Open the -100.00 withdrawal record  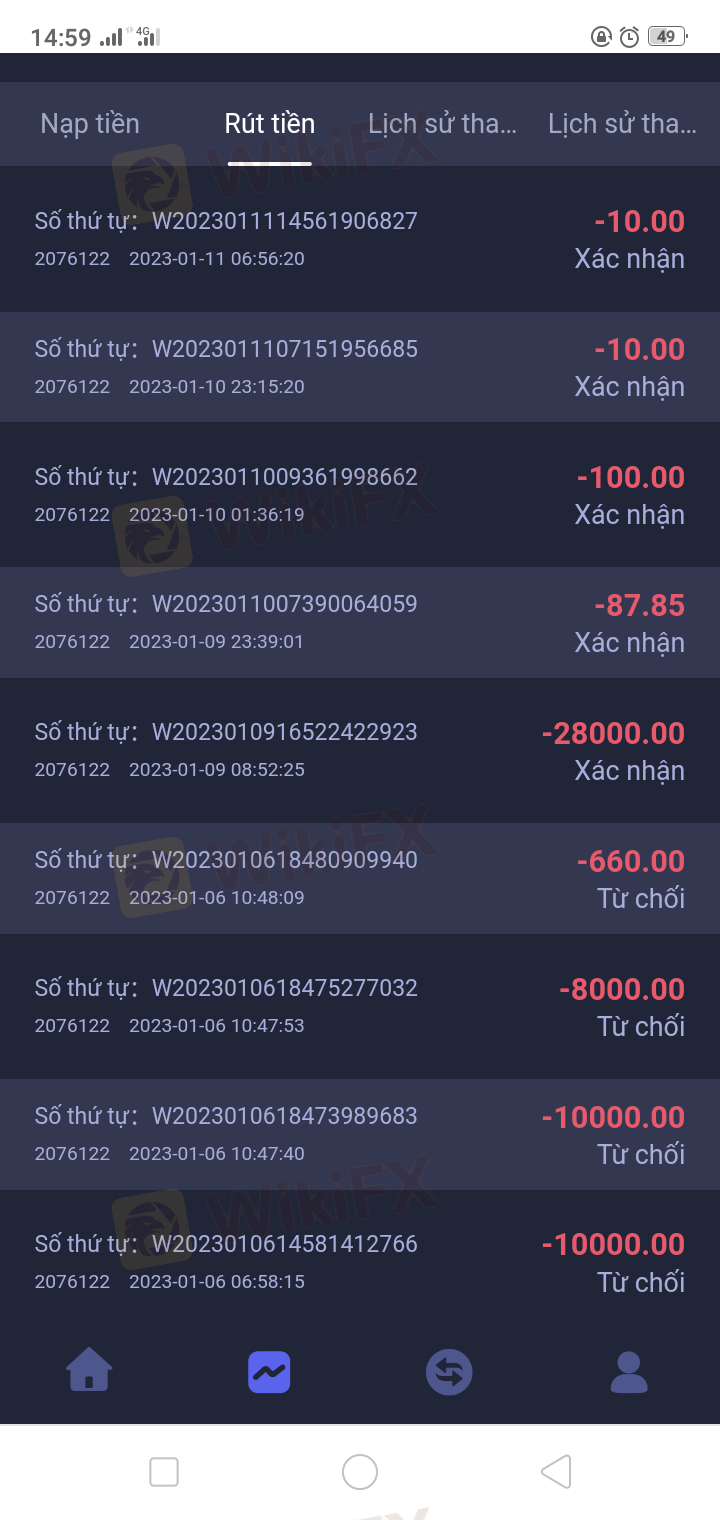(x=360, y=494)
